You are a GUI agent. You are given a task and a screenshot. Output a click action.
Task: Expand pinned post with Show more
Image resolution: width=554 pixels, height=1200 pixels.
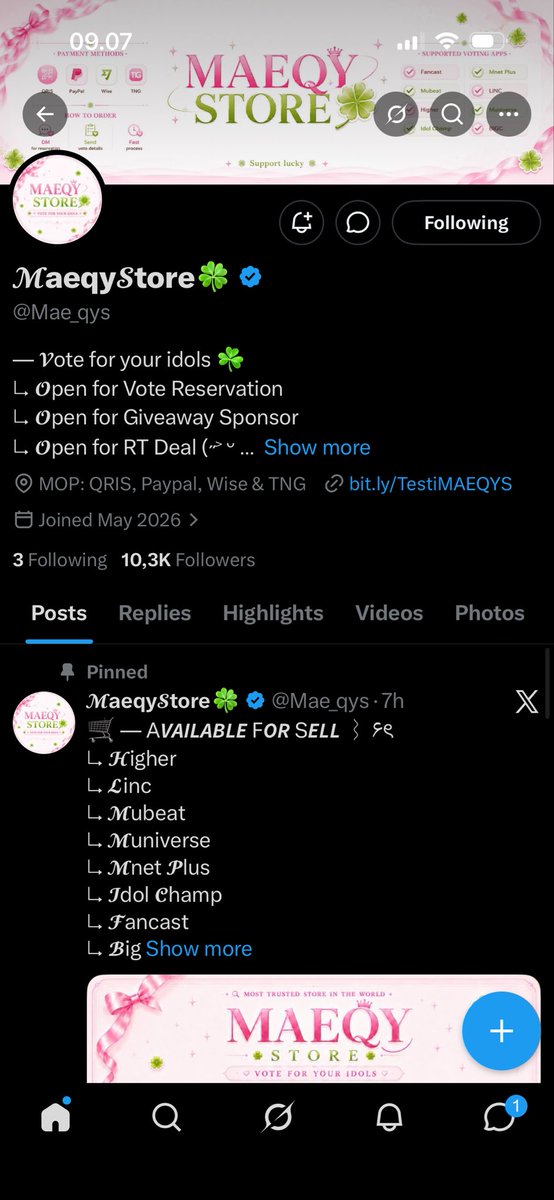[199, 949]
